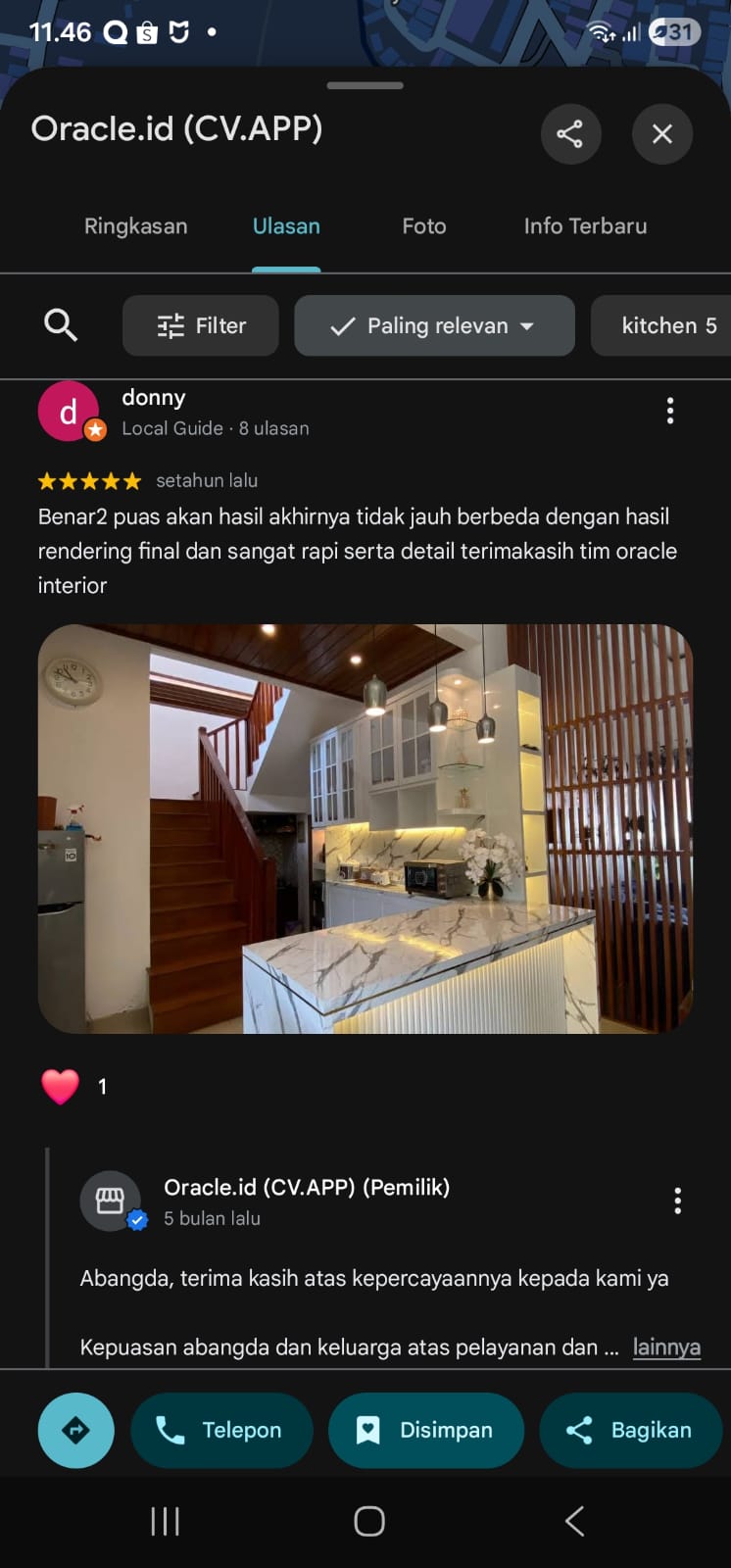Filter reviews by the kitchen chip

(666, 325)
